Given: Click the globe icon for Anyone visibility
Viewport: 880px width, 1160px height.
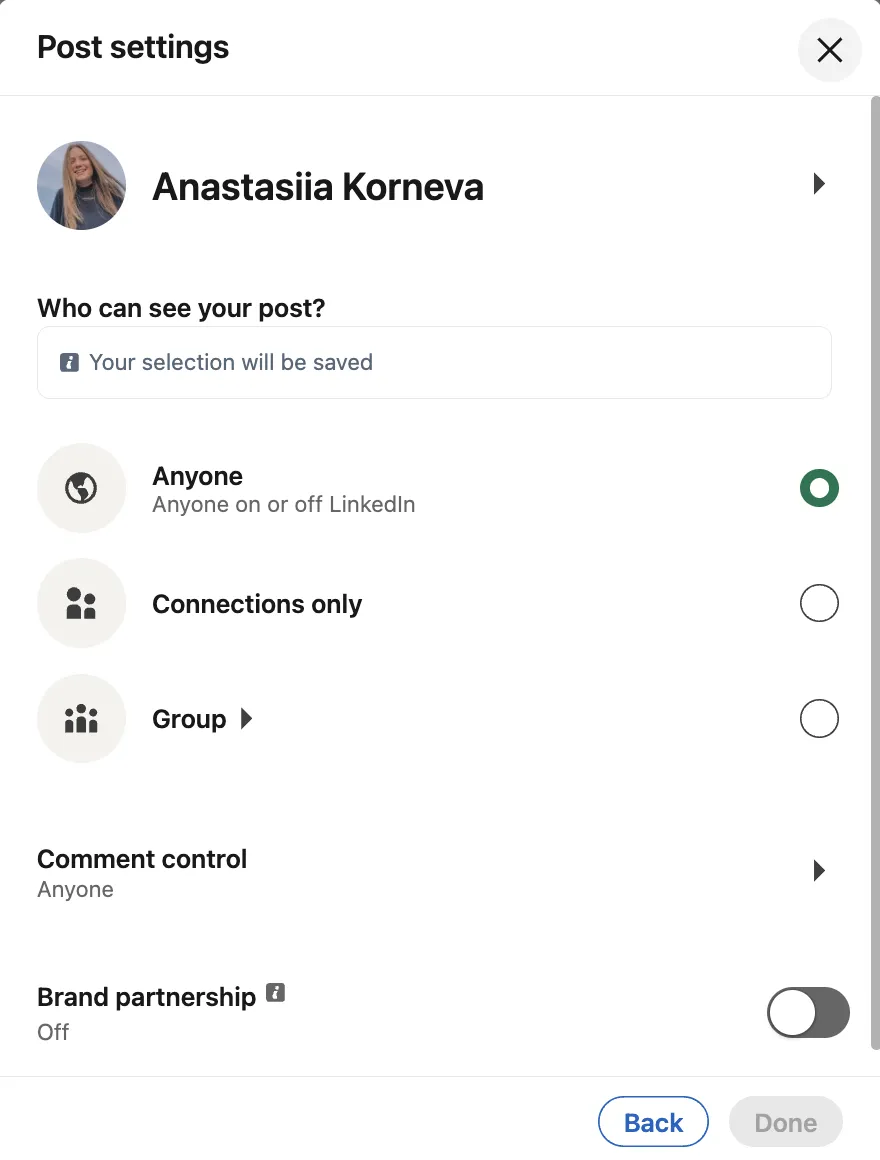Looking at the screenshot, I should (x=81, y=488).
